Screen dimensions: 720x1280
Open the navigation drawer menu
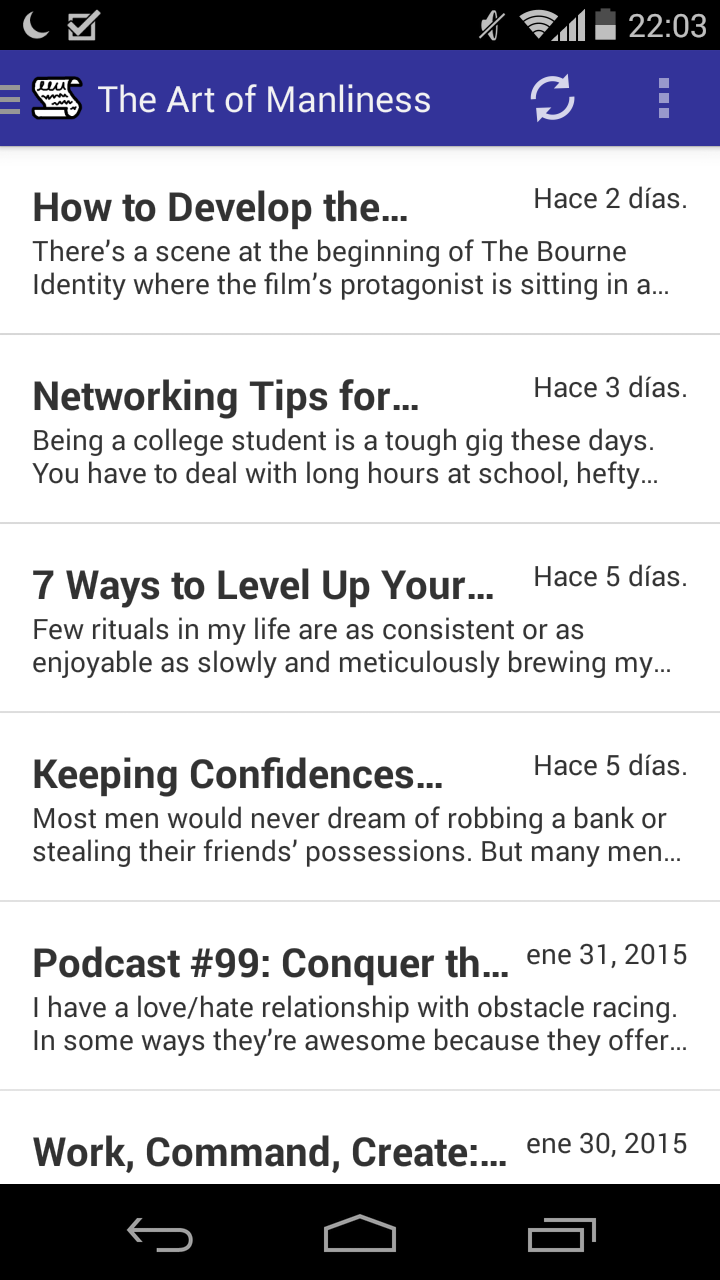click(x=42, y=99)
